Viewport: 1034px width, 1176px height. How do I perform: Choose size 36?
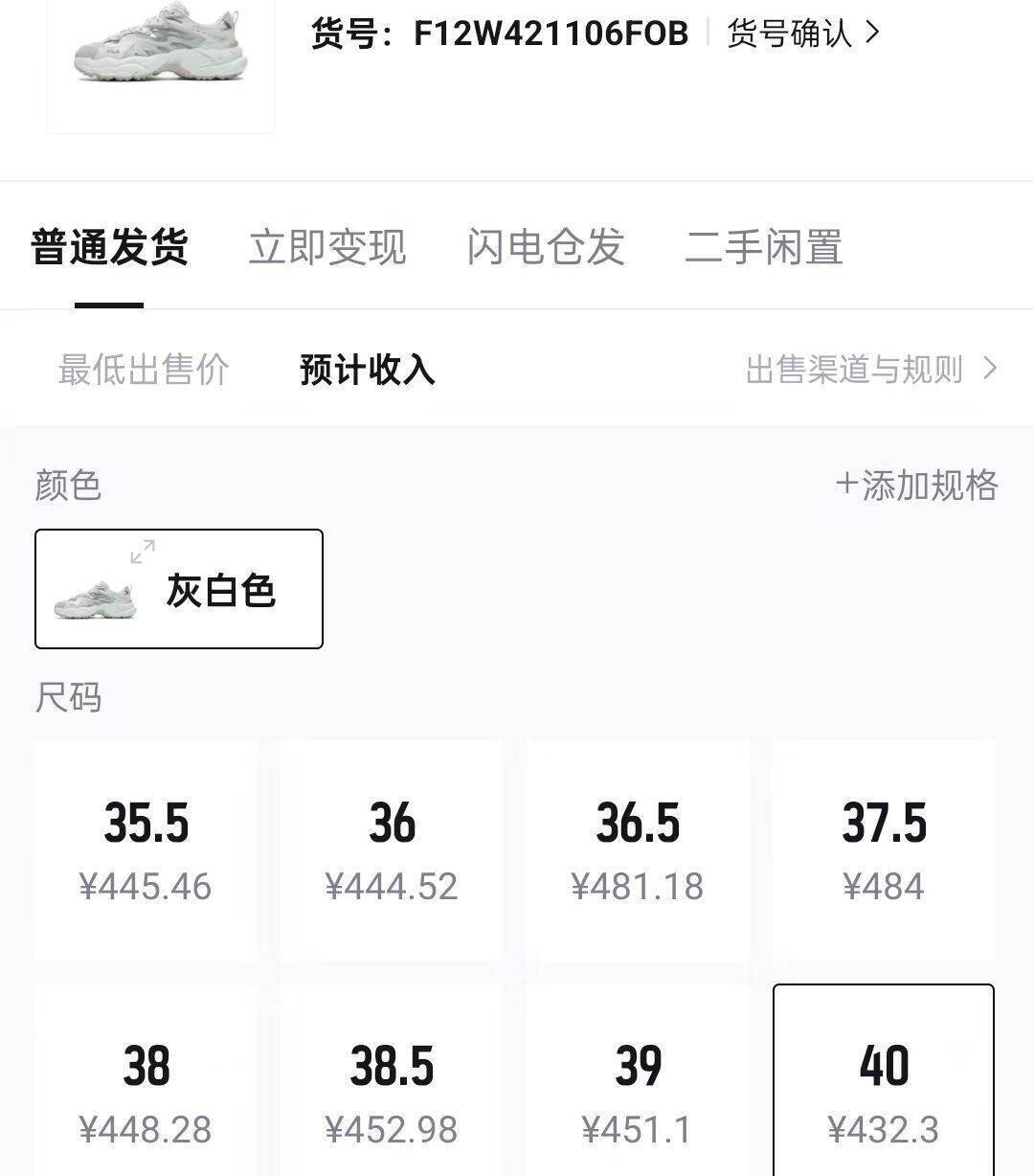point(392,849)
